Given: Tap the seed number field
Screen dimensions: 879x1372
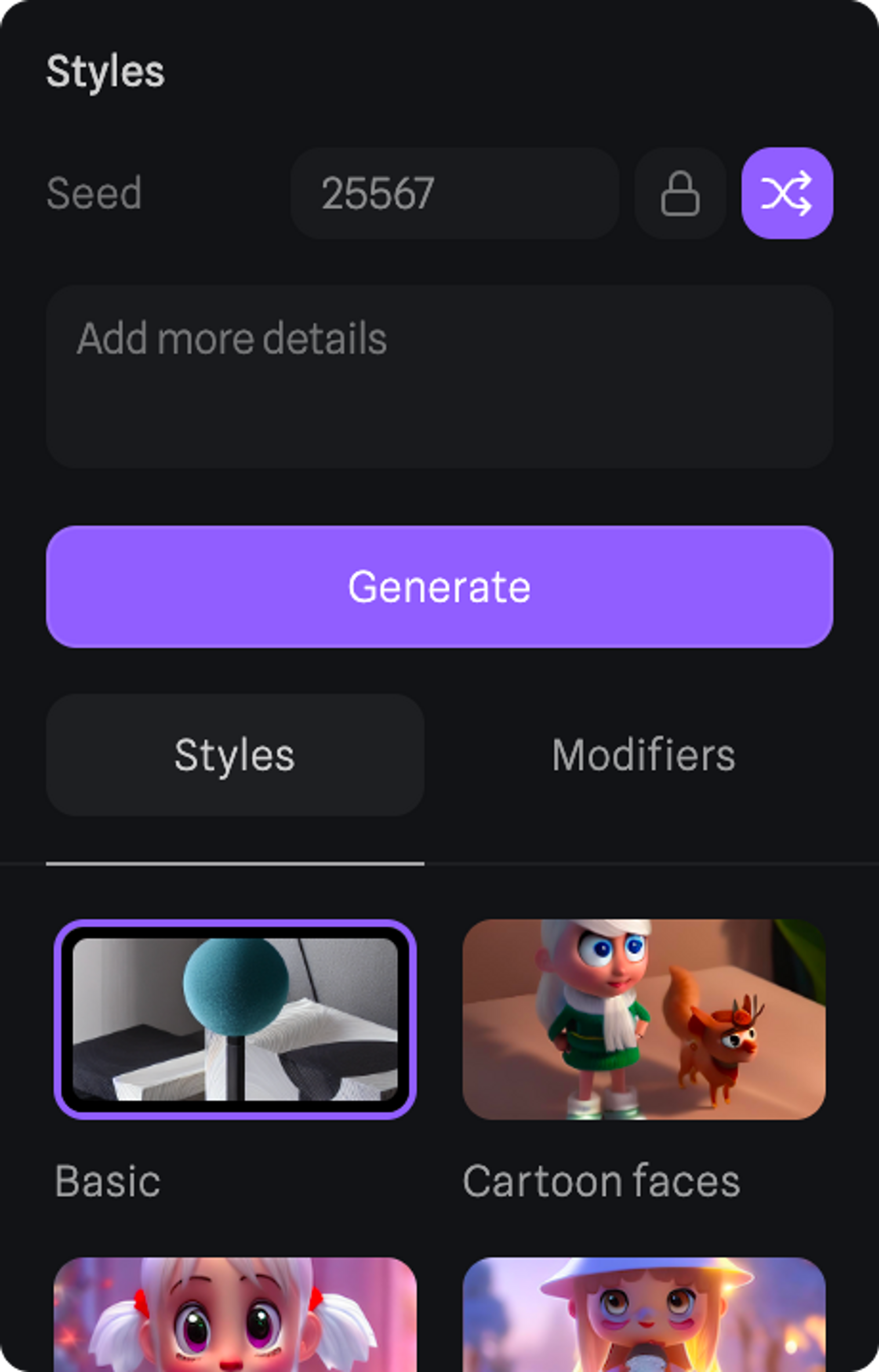Looking at the screenshot, I should pos(454,193).
